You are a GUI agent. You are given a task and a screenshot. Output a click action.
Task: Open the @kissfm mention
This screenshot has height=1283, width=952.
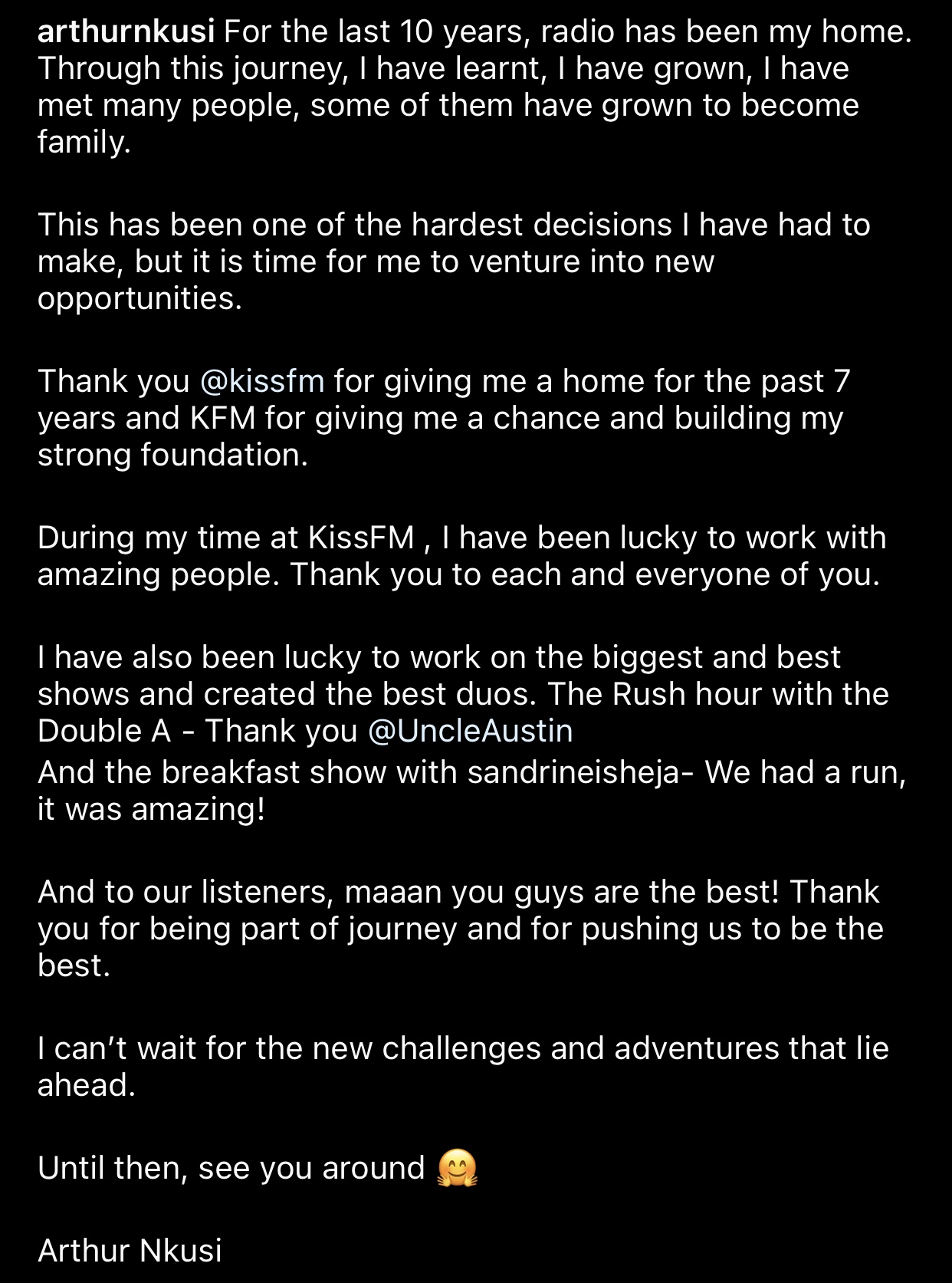[x=261, y=381]
